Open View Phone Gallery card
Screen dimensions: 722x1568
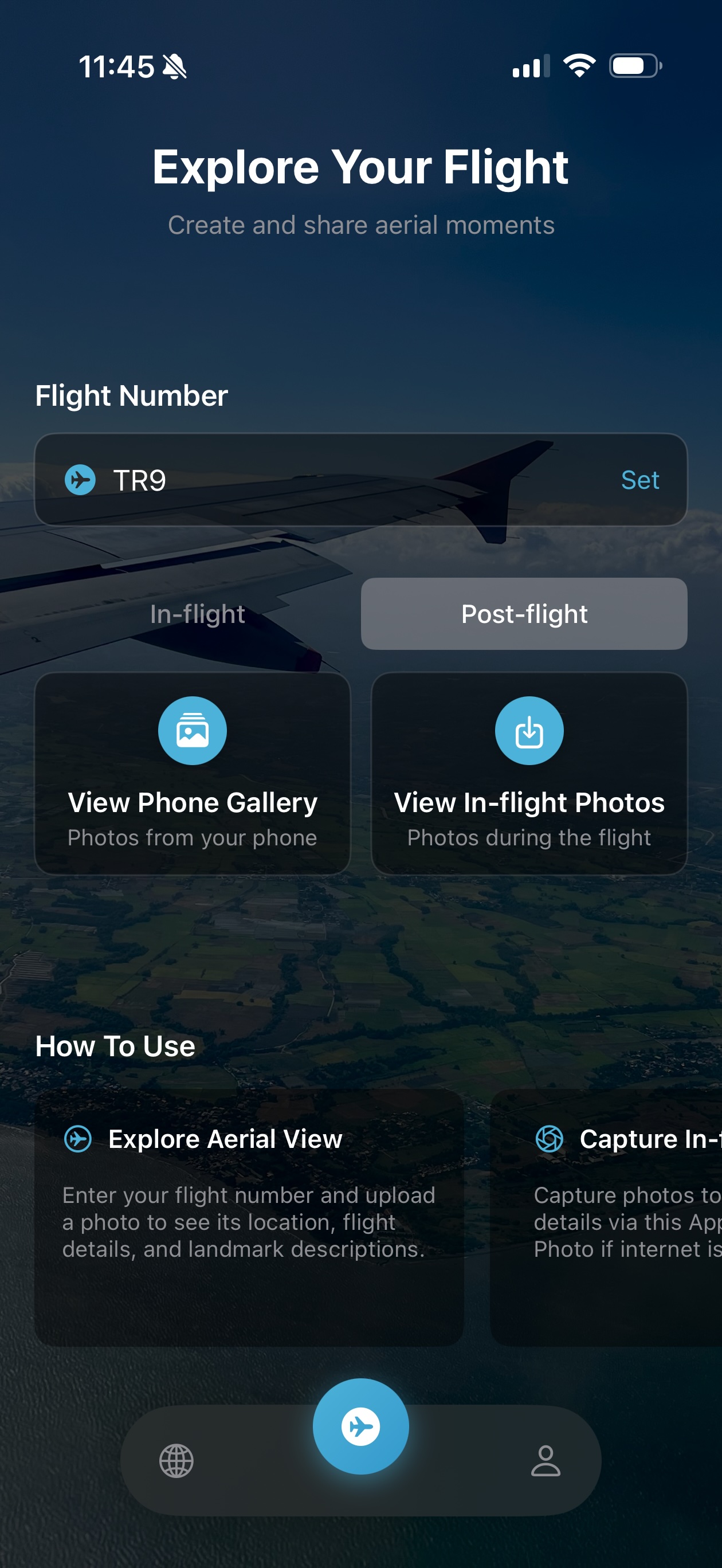pos(193,773)
